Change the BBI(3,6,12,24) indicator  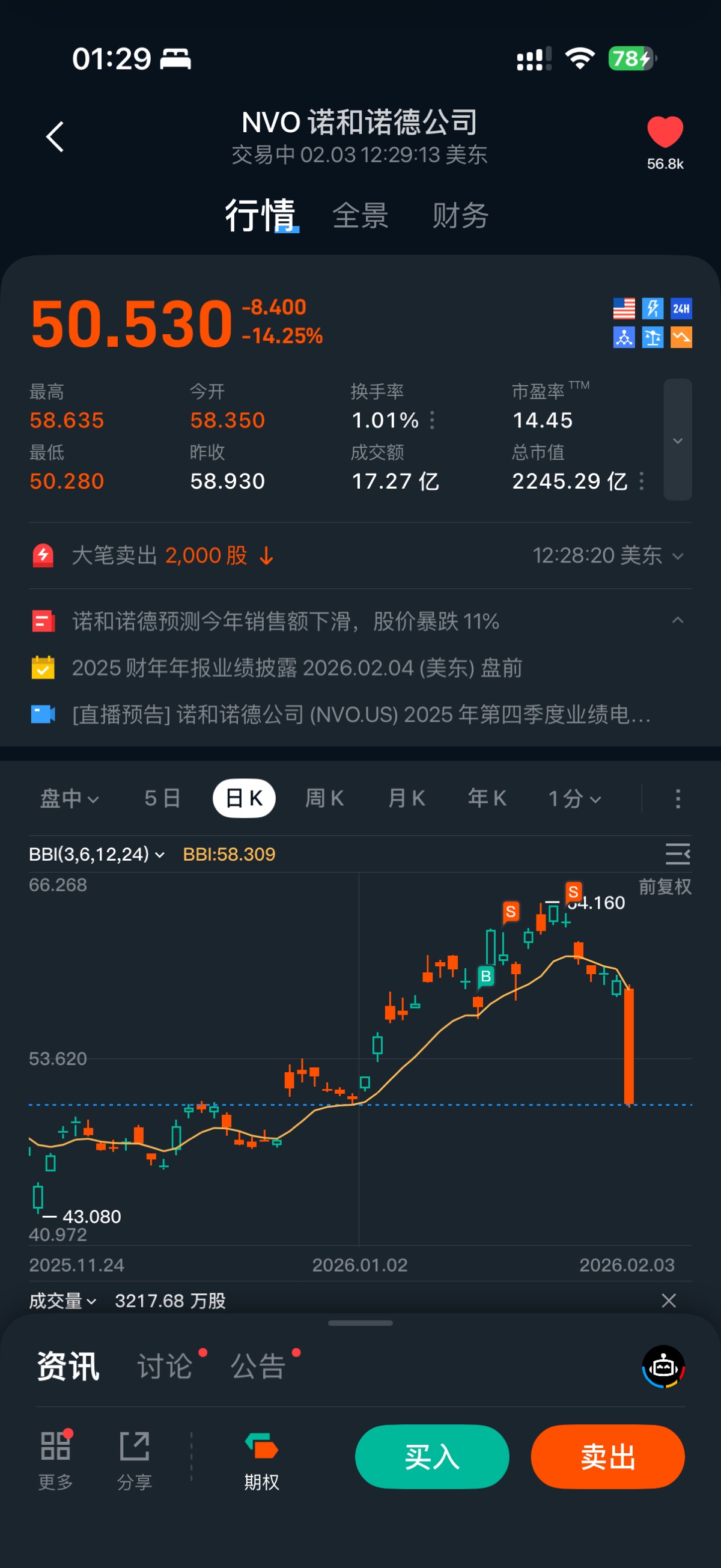click(97, 854)
